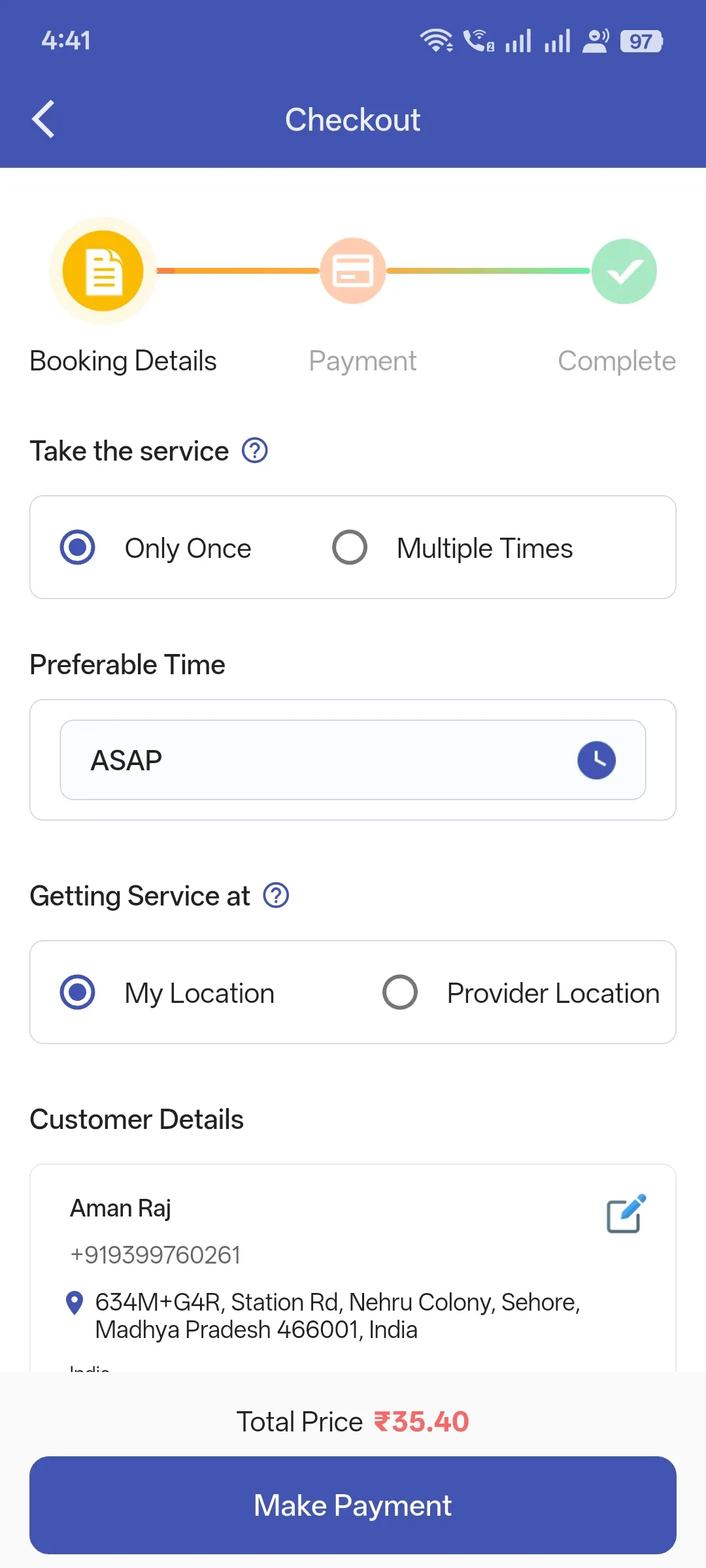Viewport: 706px width, 1568px height.
Task: Click the phone number +919399760261
Action: coord(156,1254)
